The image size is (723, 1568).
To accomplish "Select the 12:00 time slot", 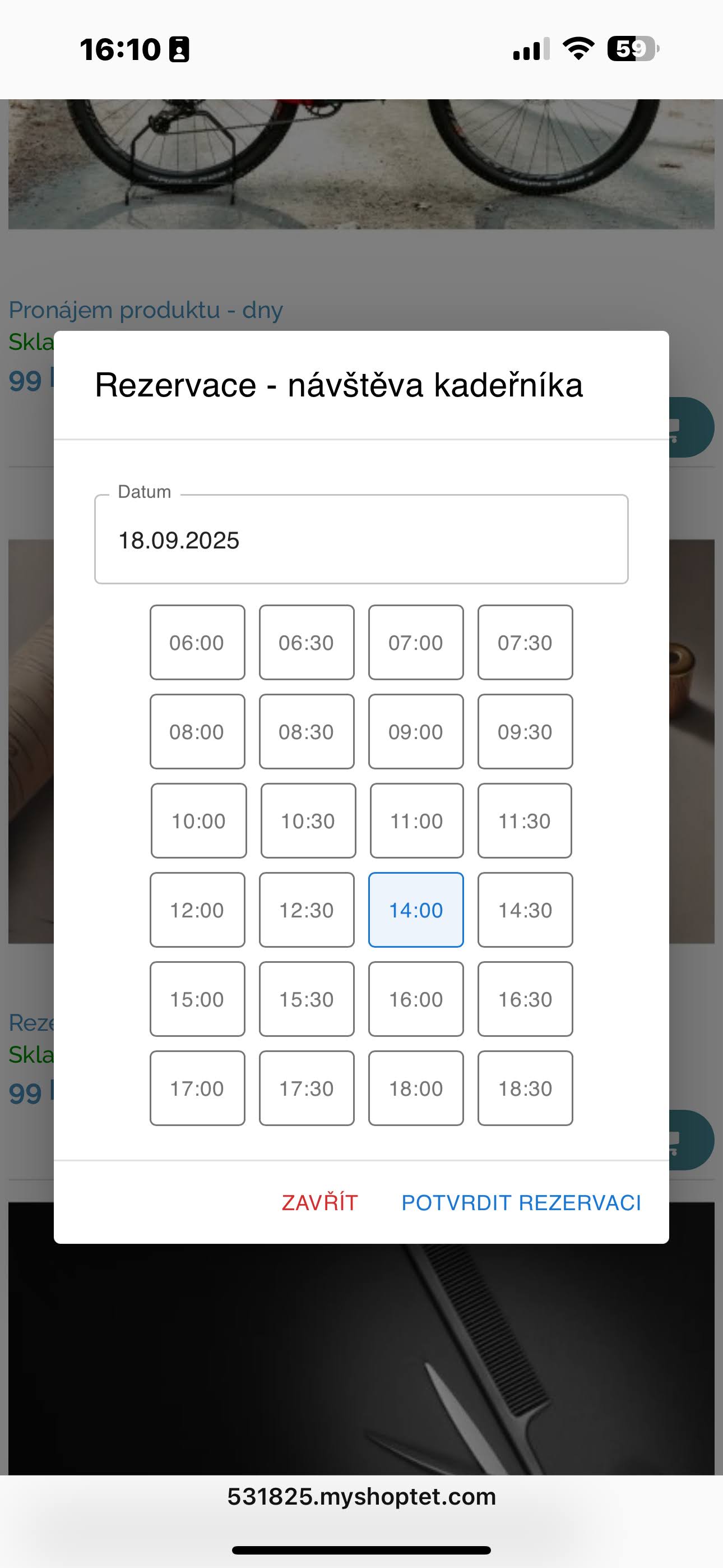I will point(197,910).
